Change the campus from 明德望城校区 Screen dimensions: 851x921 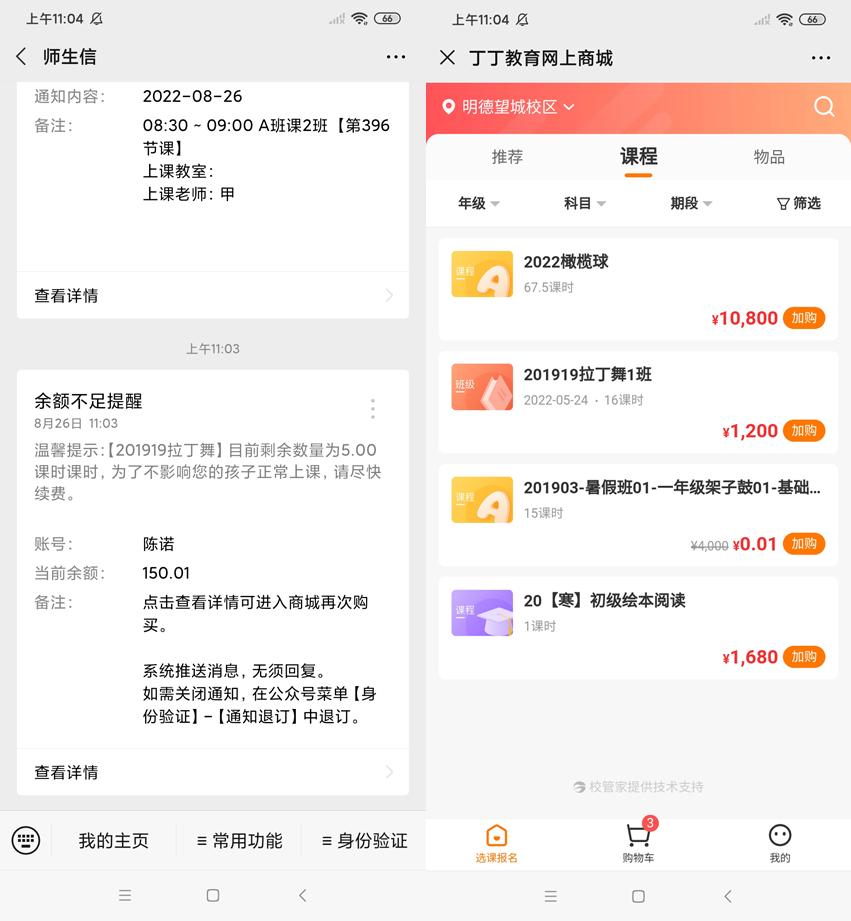tap(510, 107)
